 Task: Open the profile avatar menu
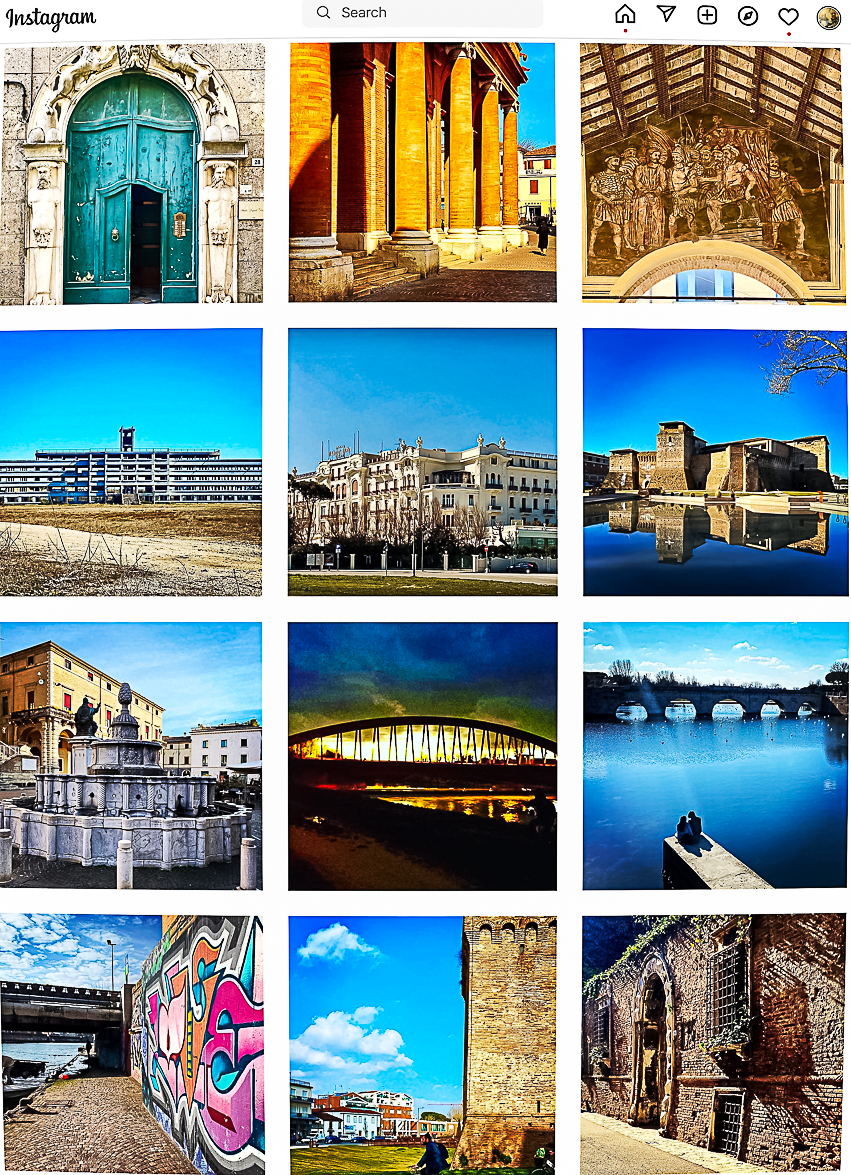tap(828, 17)
